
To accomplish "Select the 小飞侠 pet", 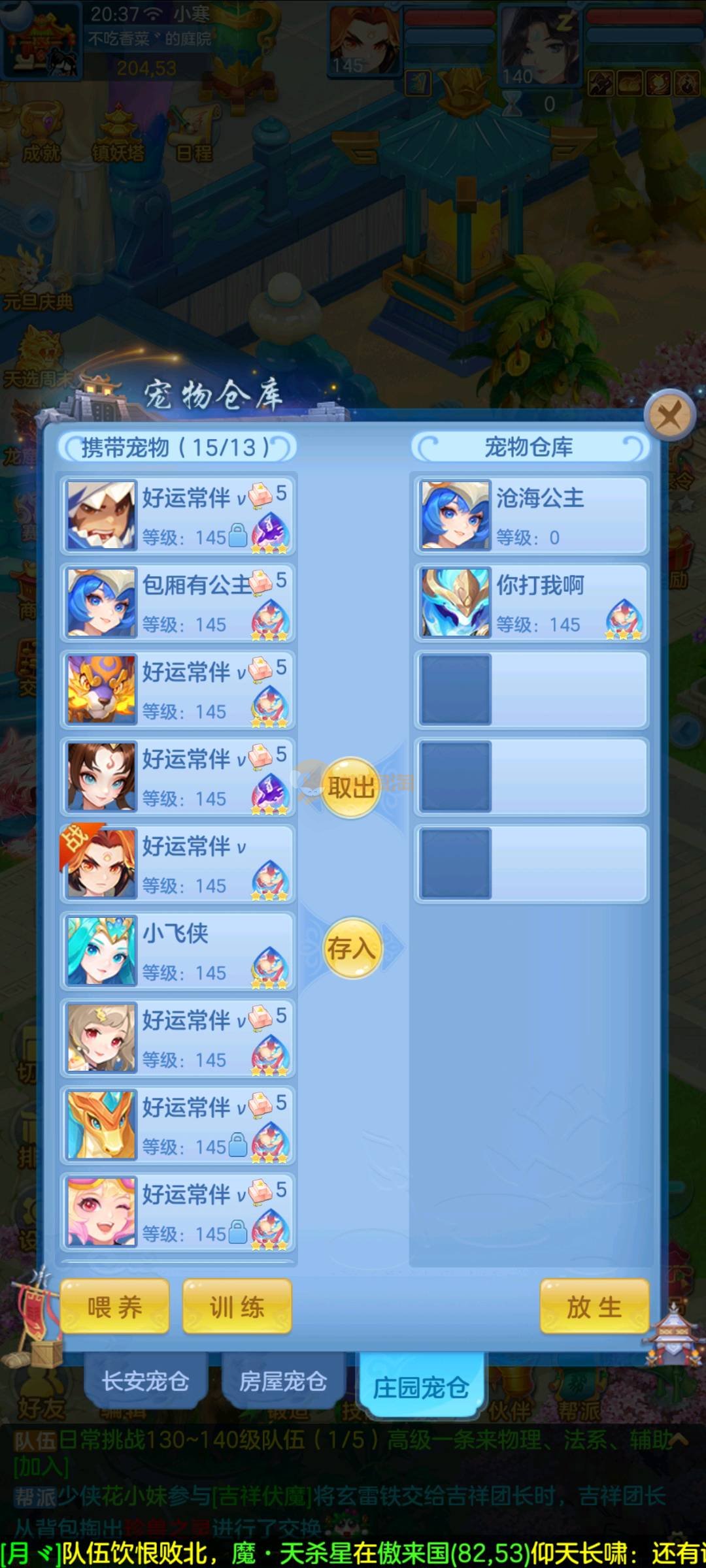I will pyautogui.click(x=178, y=951).
